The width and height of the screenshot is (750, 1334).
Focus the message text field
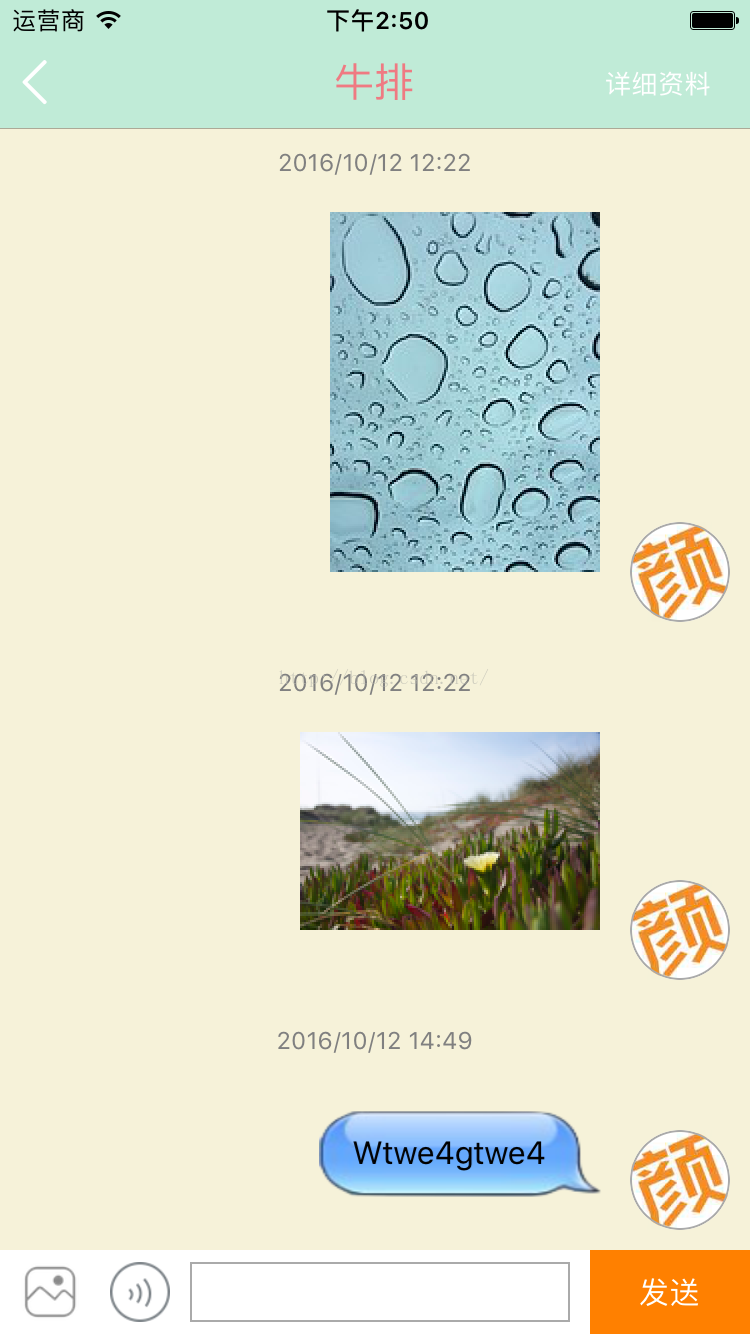[380, 1292]
